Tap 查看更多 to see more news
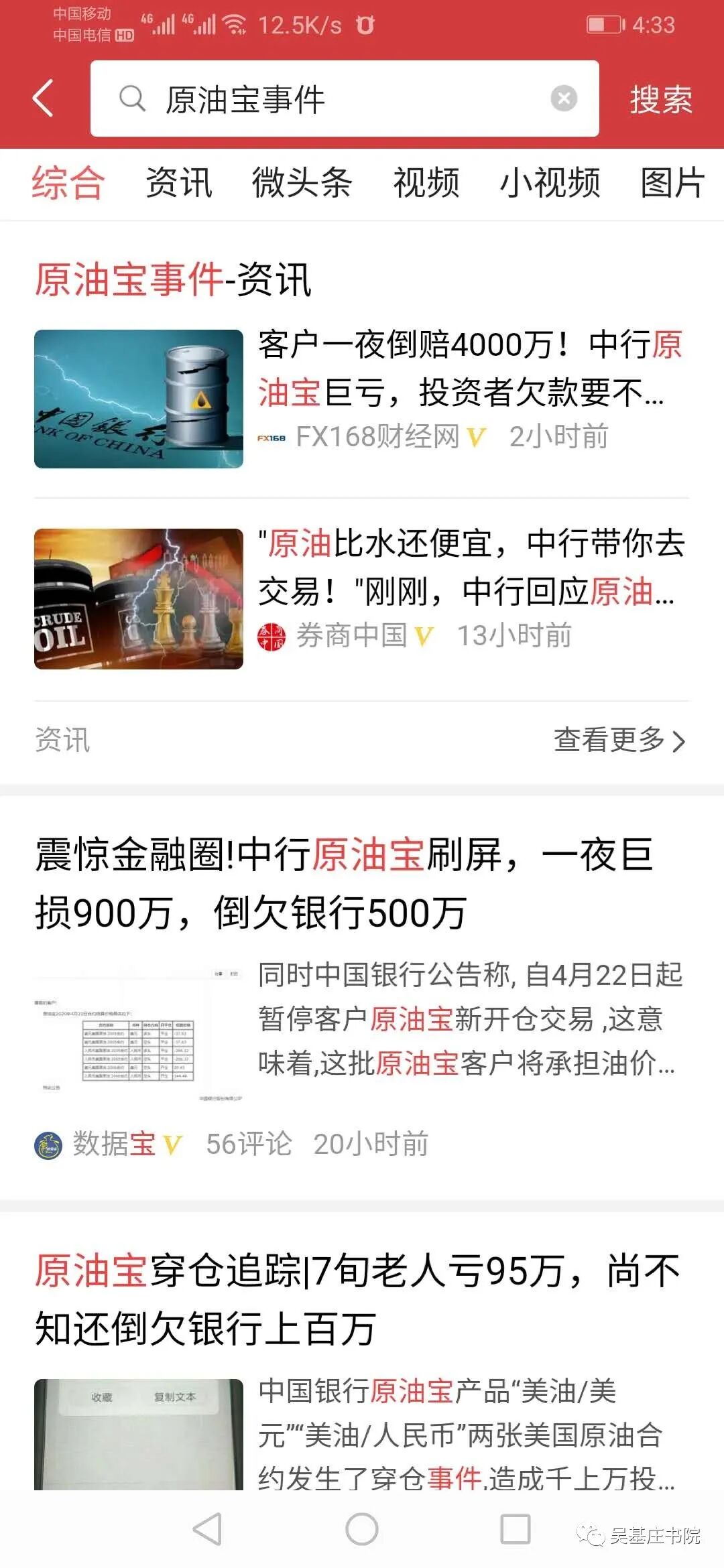Screen dimensions: 724x1568 [x=618, y=740]
